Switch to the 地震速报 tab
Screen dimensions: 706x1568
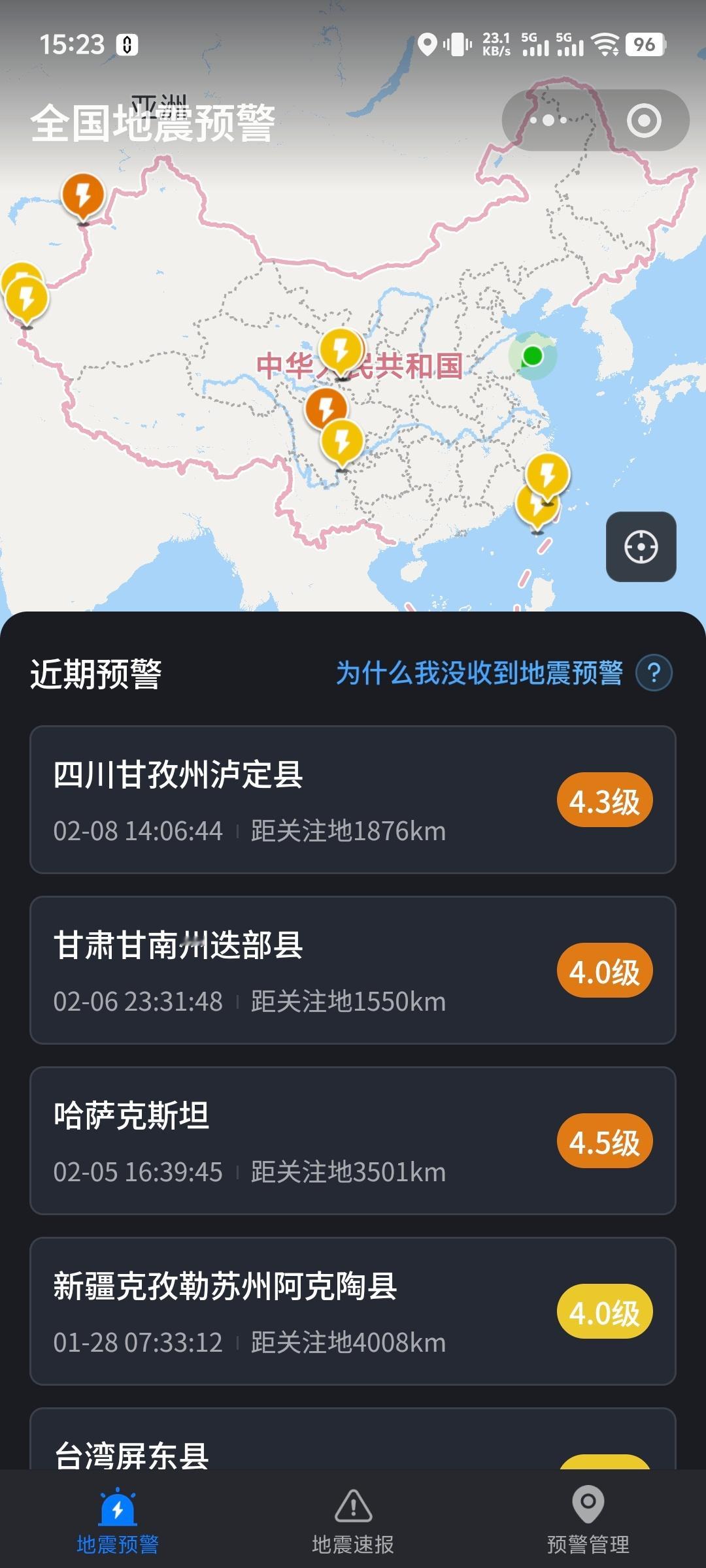(x=353, y=1516)
